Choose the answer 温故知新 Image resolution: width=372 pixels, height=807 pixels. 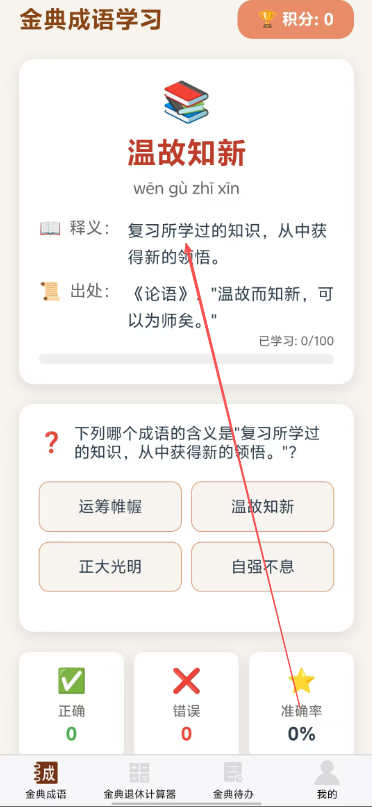coord(262,506)
